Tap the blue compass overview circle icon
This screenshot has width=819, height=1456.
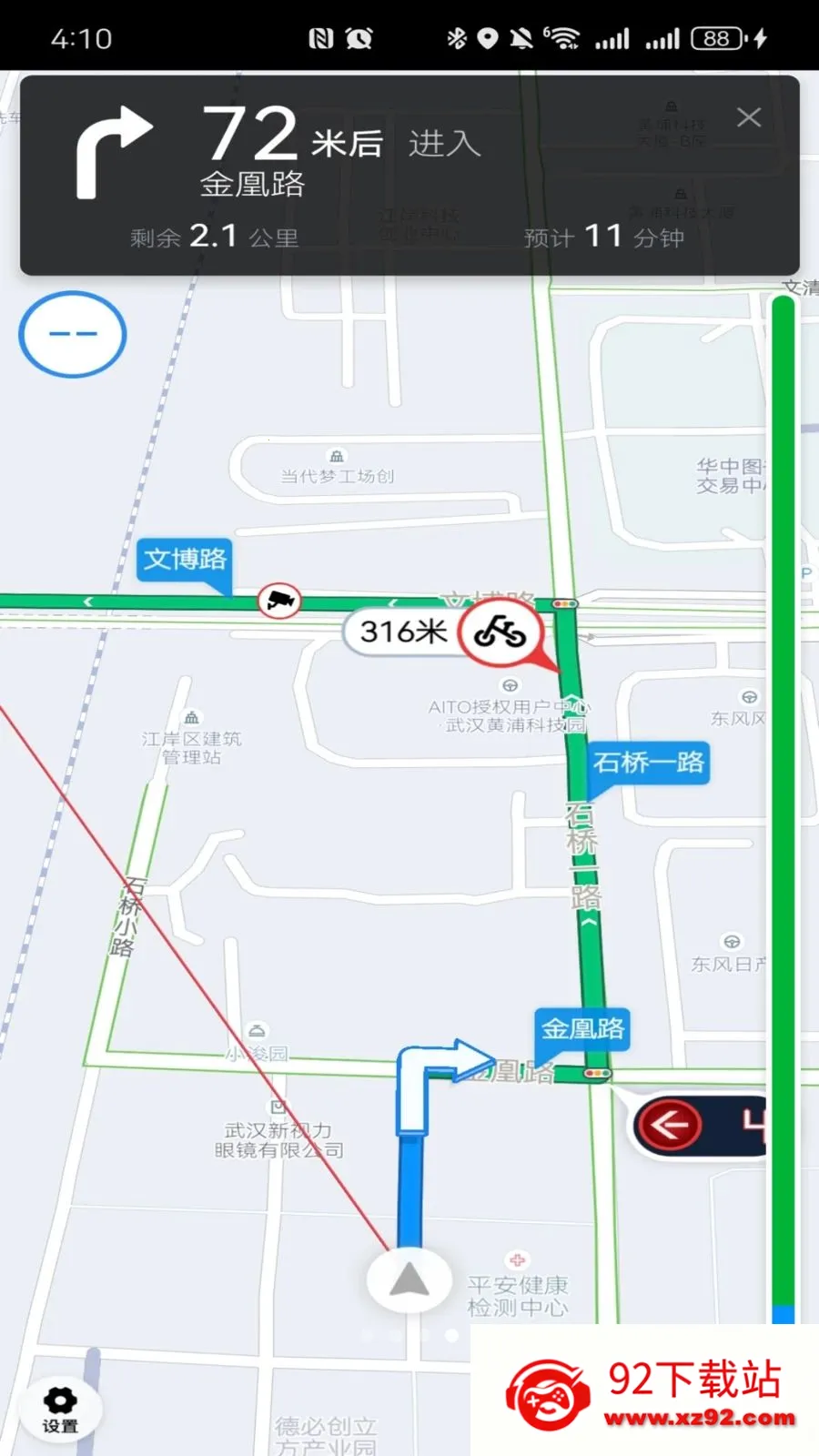click(x=73, y=334)
